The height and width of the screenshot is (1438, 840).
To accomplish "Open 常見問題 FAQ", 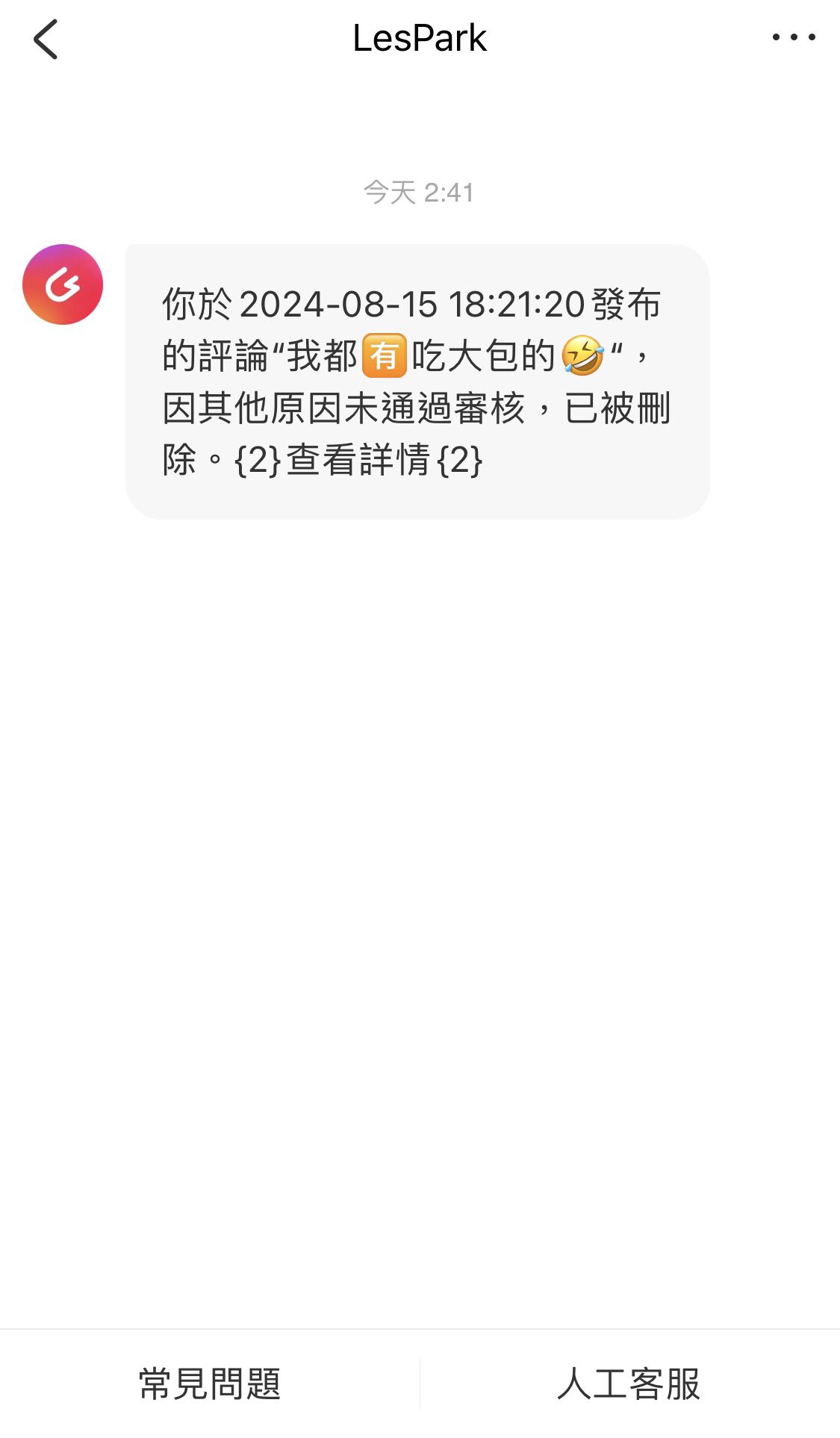I will click(210, 1383).
